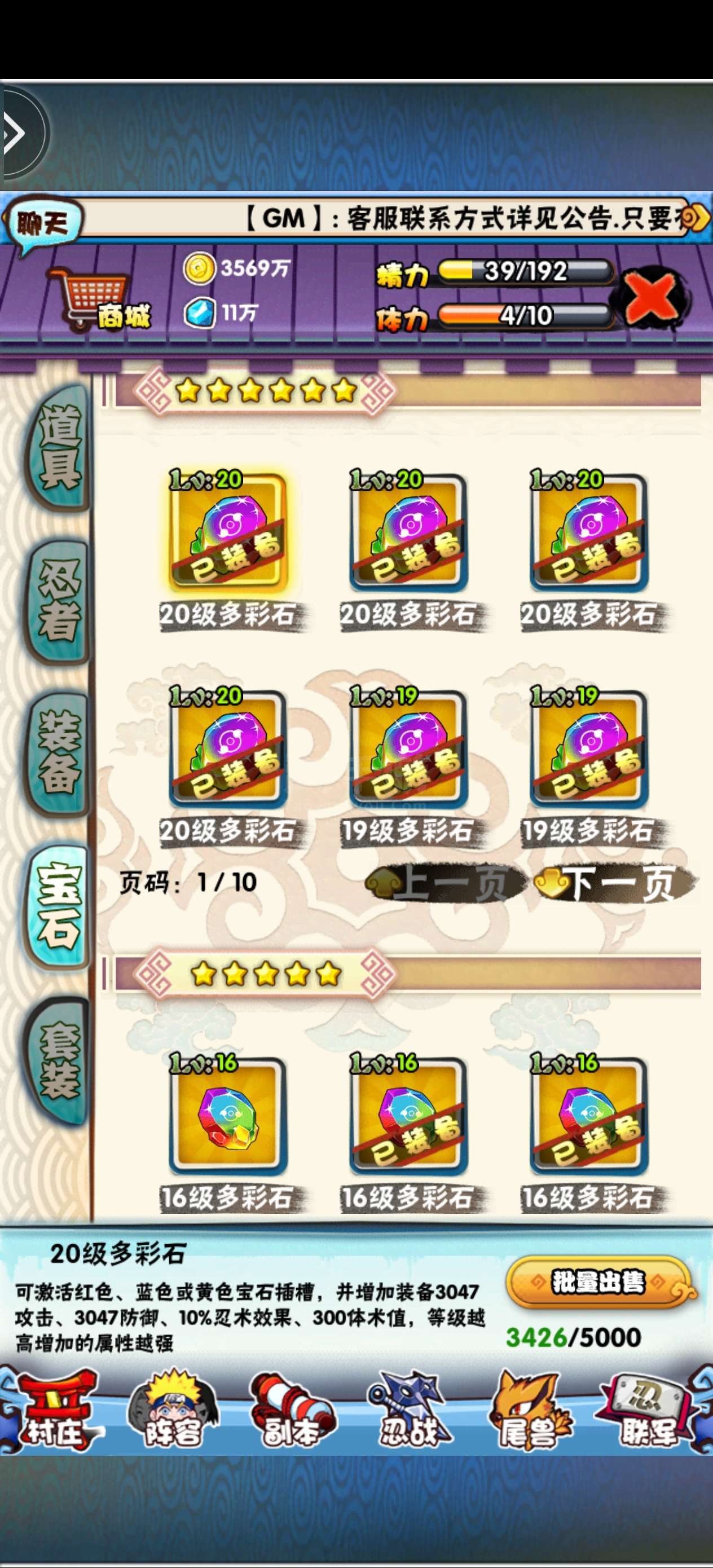The image size is (713, 1568).
Task: Tap the 上一页 previous page button
Action: click(446, 884)
